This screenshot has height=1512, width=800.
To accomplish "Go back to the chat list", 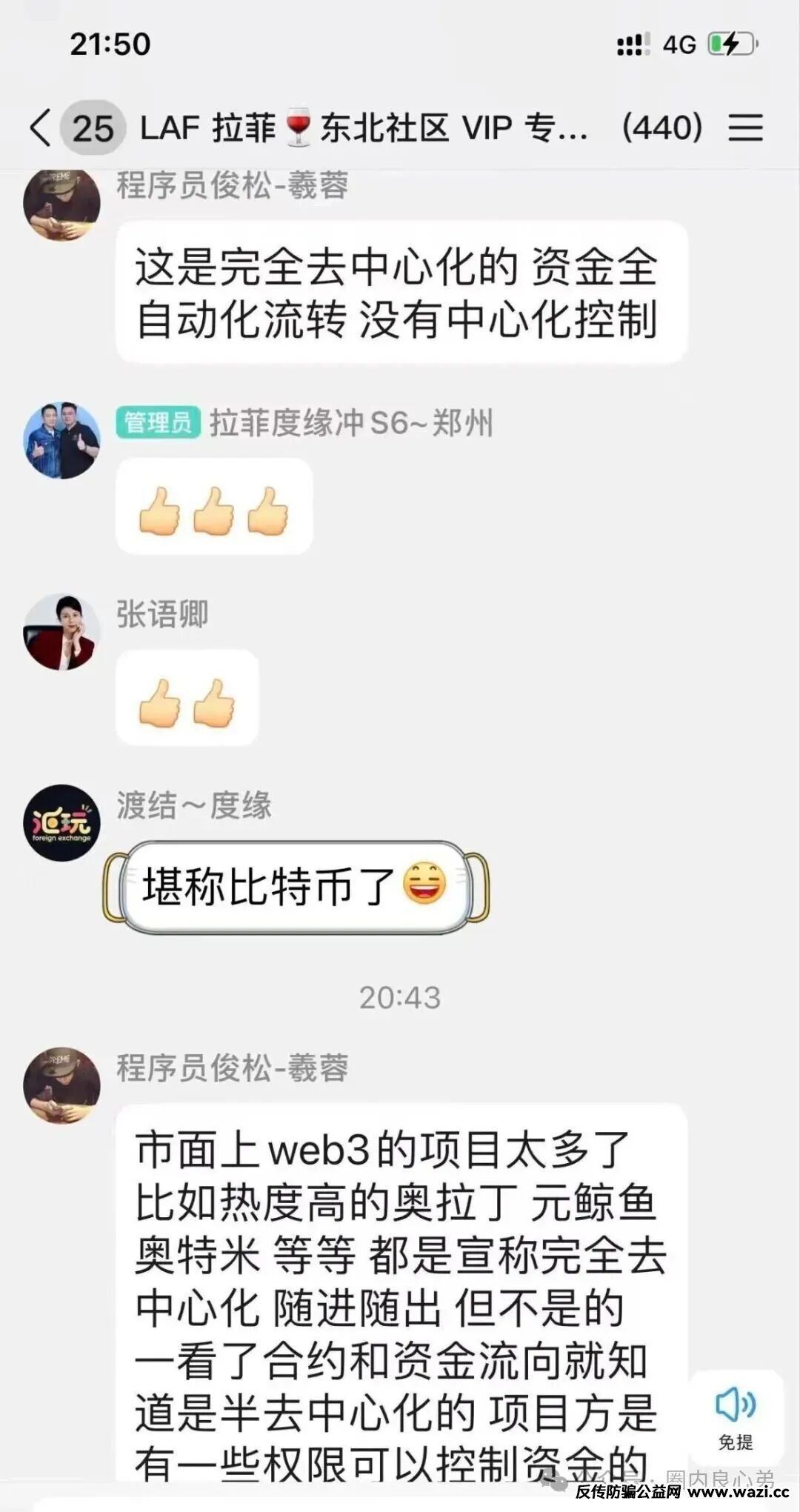I will pyautogui.click(x=41, y=127).
